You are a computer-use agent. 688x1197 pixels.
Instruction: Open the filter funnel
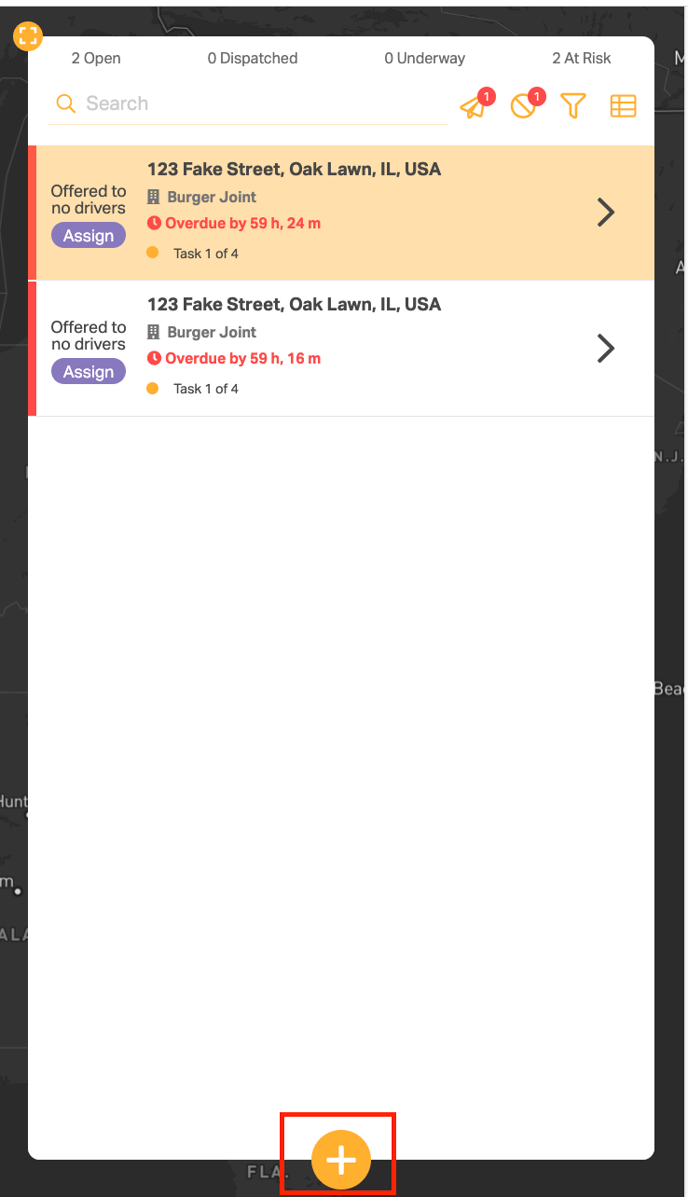pyautogui.click(x=572, y=106)
